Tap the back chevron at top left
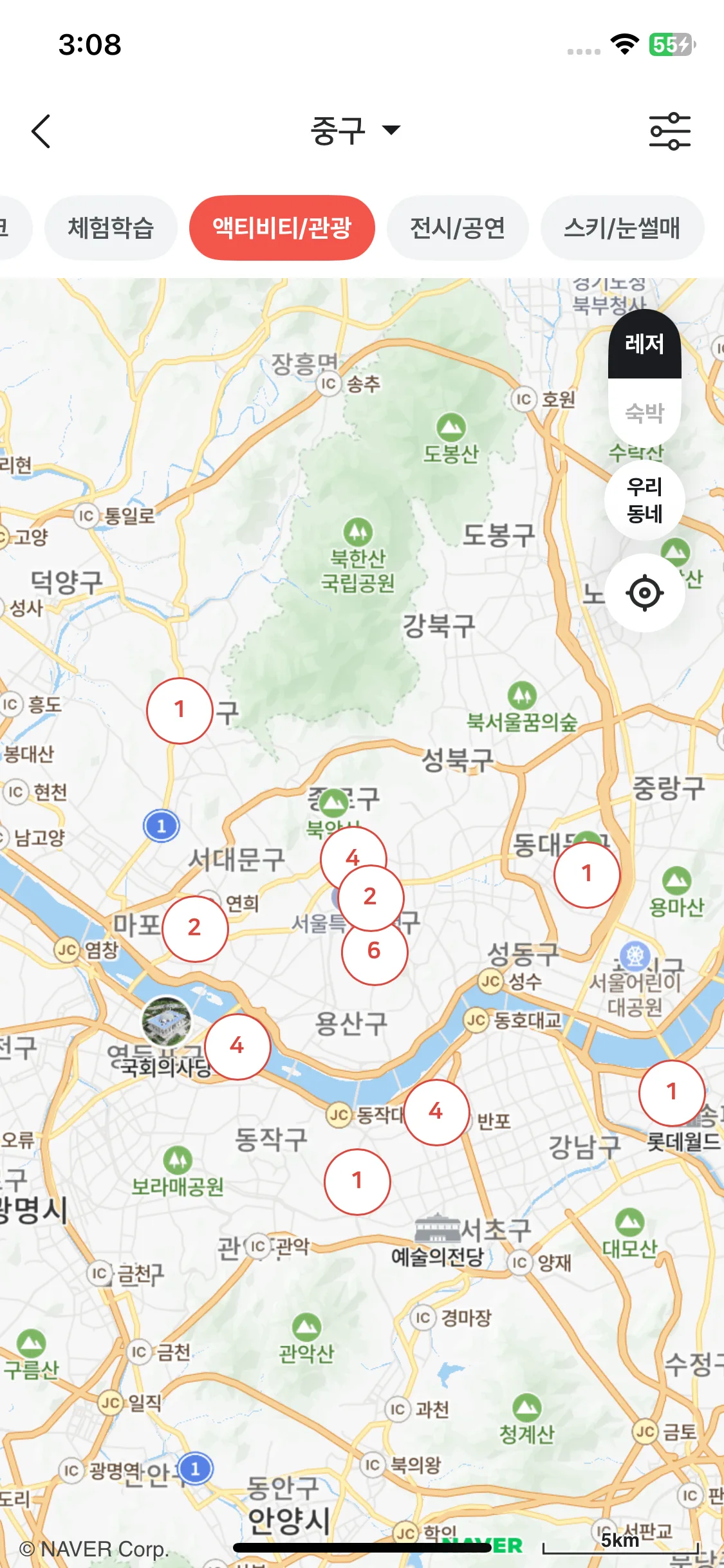Image resolution: width=724 pixels, height=1568 pixels. [x=41, y=129]
